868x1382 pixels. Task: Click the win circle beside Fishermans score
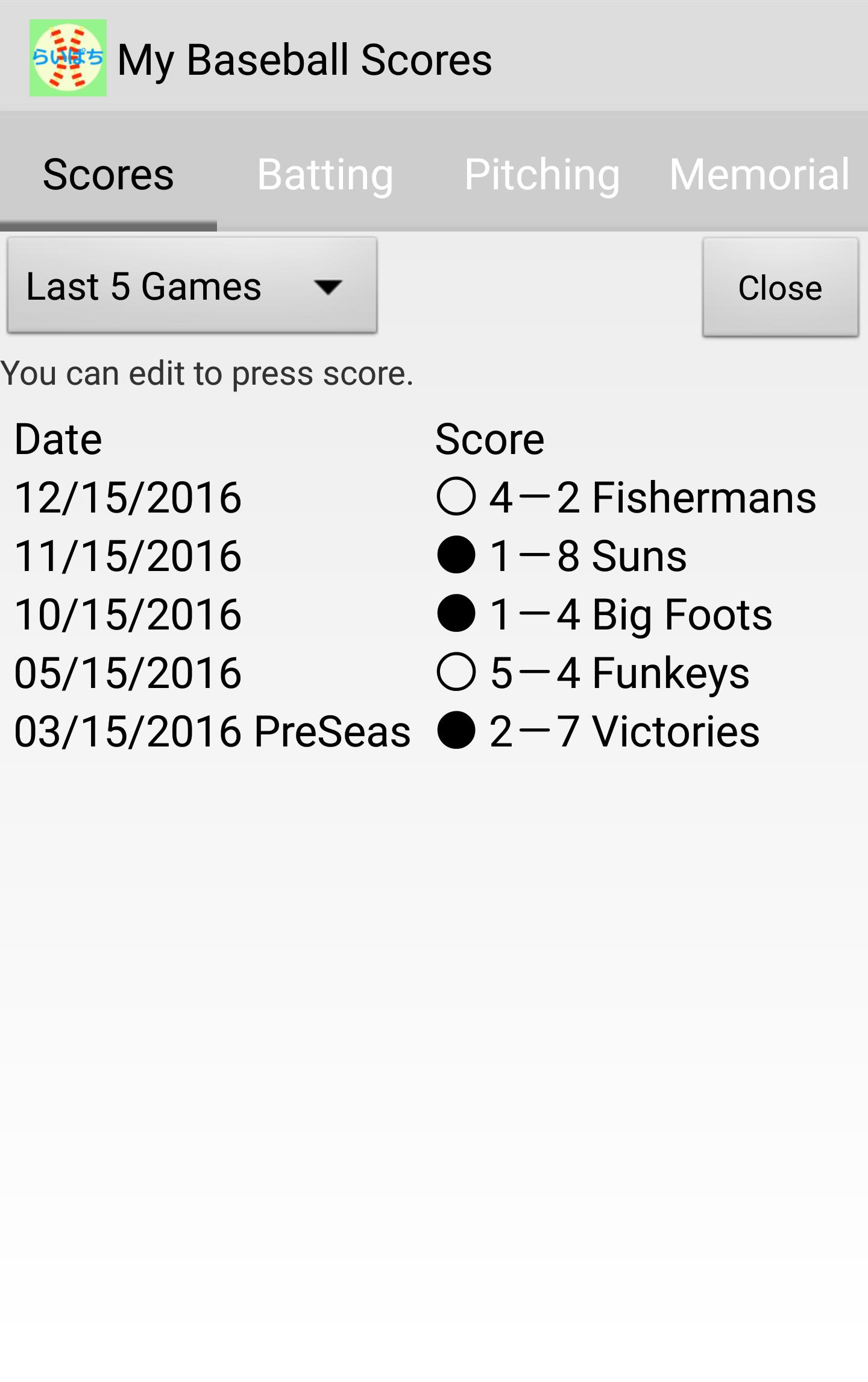tap(456, 496)
